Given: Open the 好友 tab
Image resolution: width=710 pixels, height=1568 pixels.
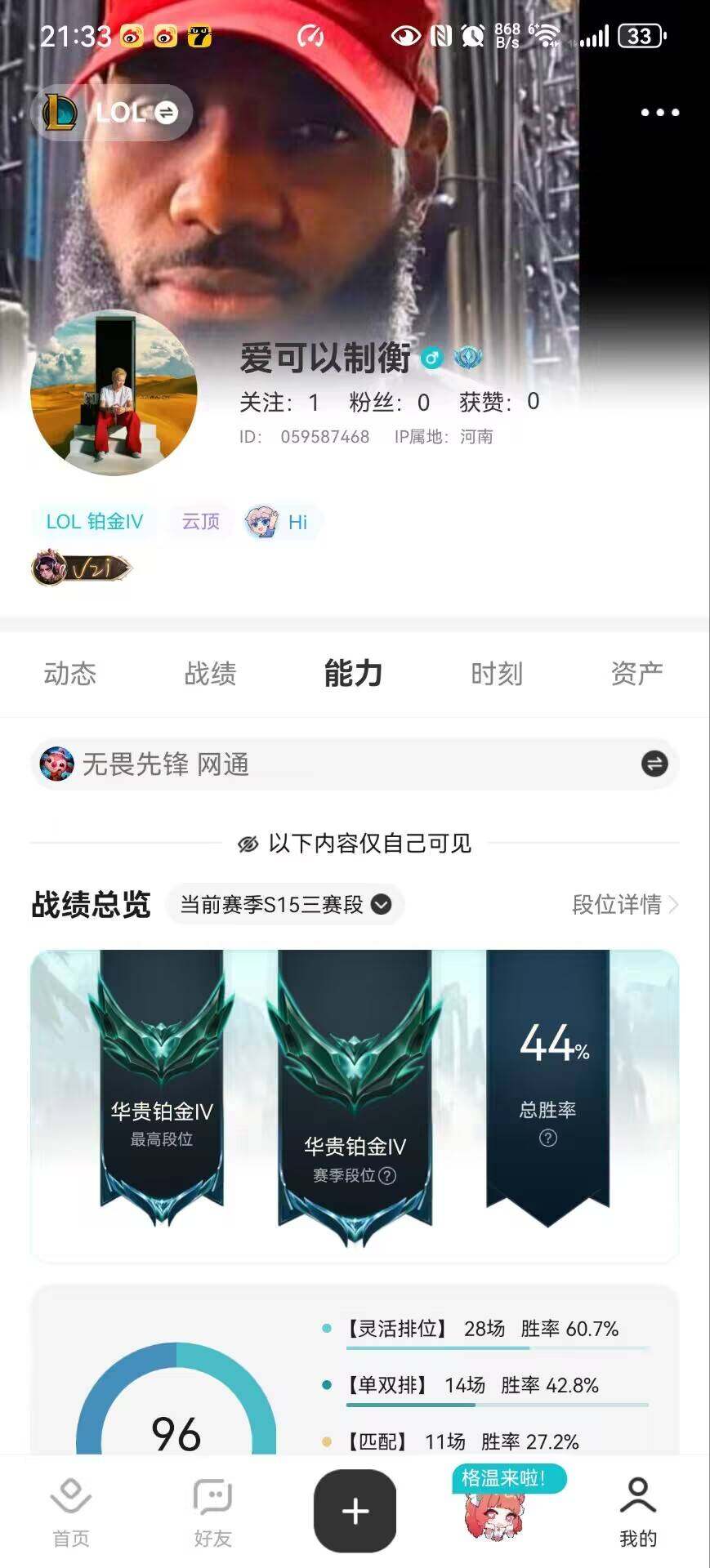Looking at the screenshot, I should [213, 1512].
